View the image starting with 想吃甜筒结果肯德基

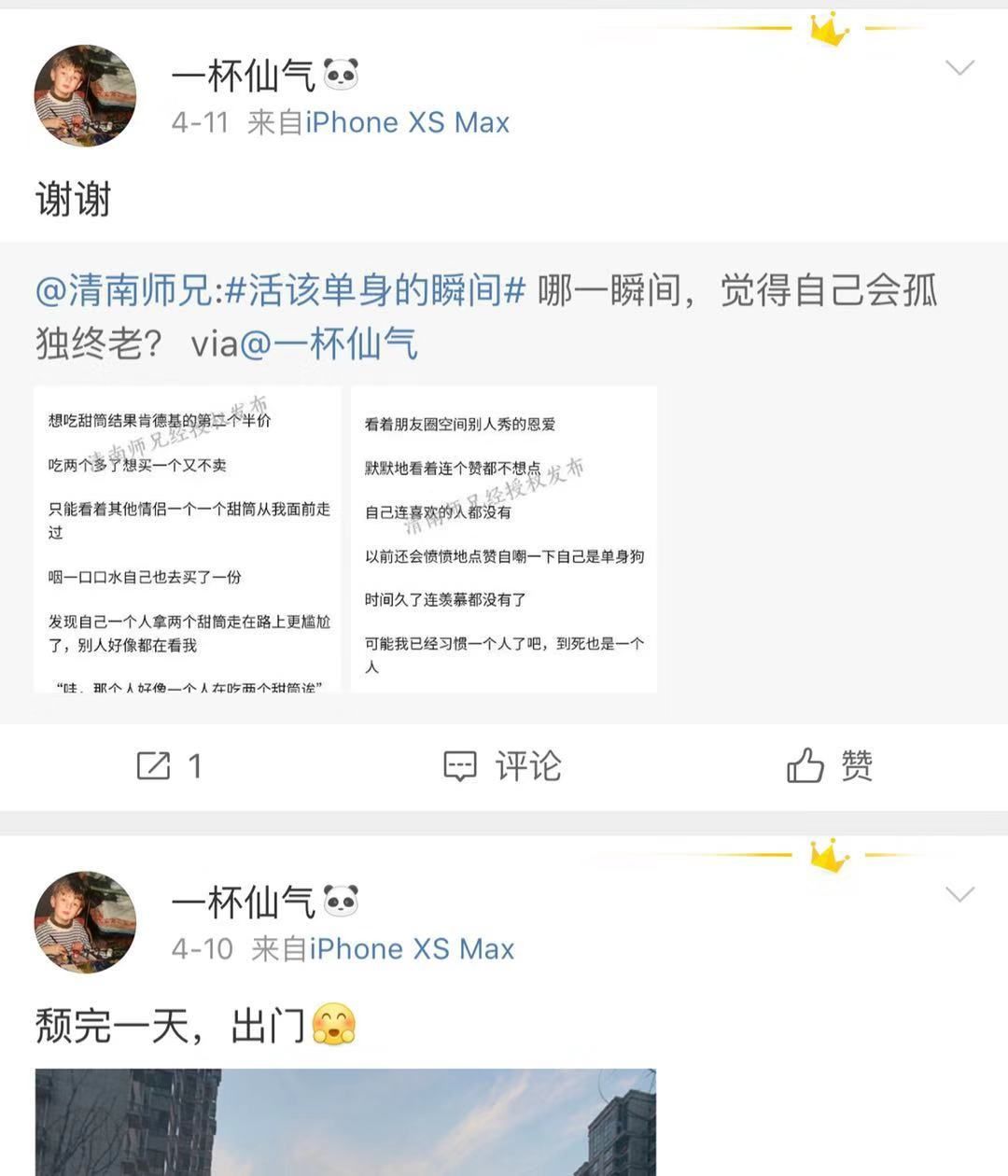coord(187,539)
